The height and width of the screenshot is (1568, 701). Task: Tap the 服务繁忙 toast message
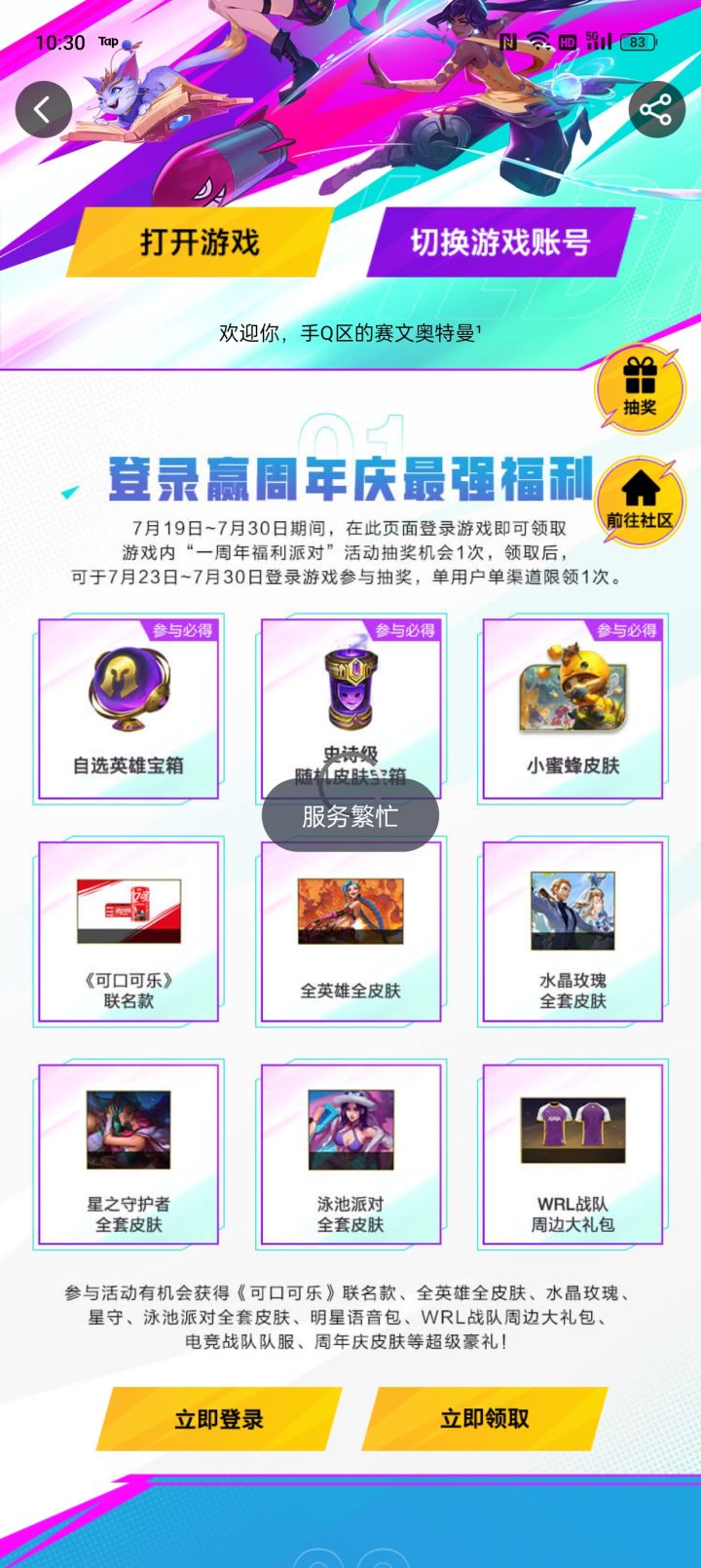coord(350,818)
